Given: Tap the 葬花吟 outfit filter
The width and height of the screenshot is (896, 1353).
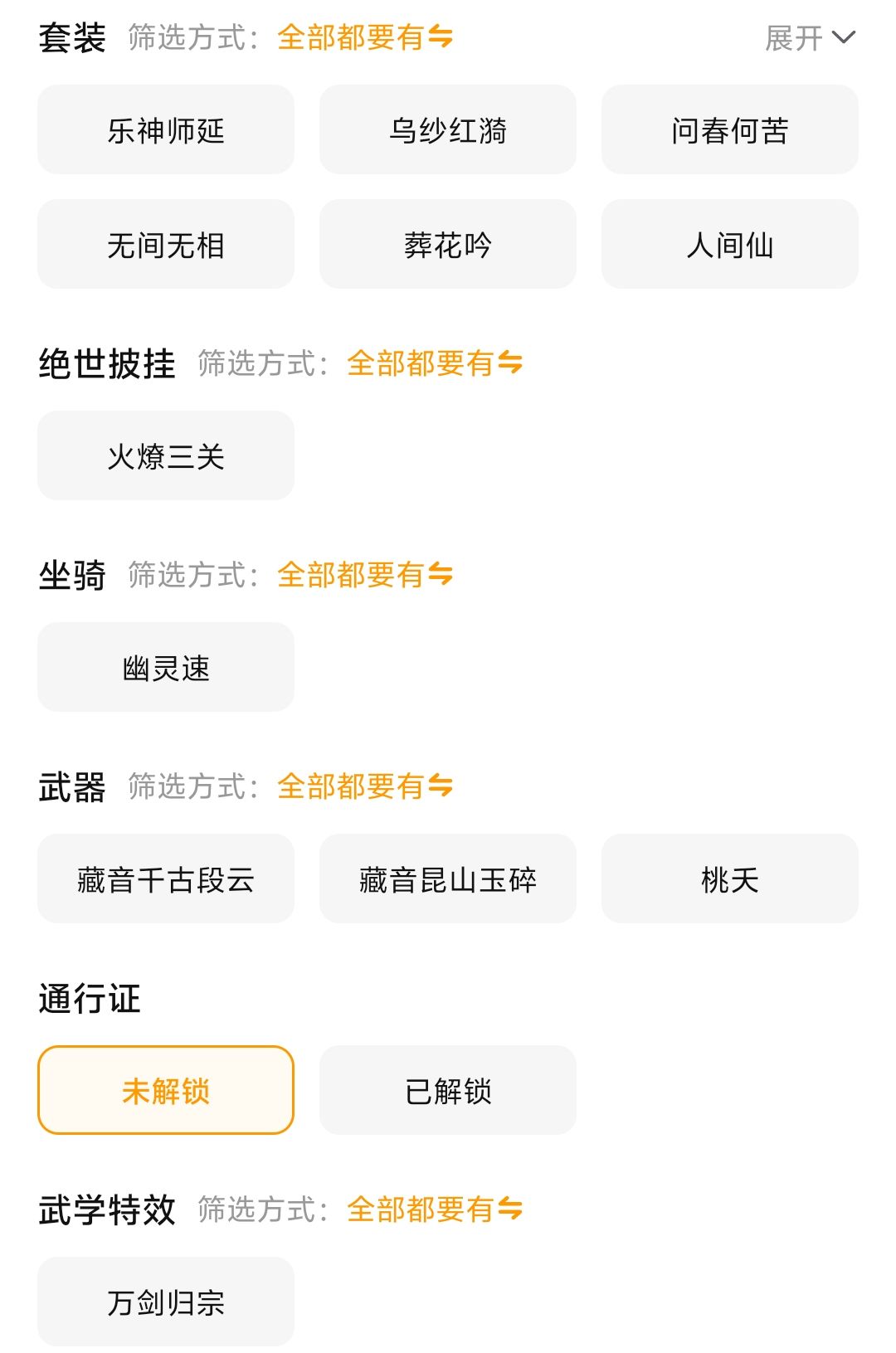Looking at the screenshot, I should click(x=448, y=245).
